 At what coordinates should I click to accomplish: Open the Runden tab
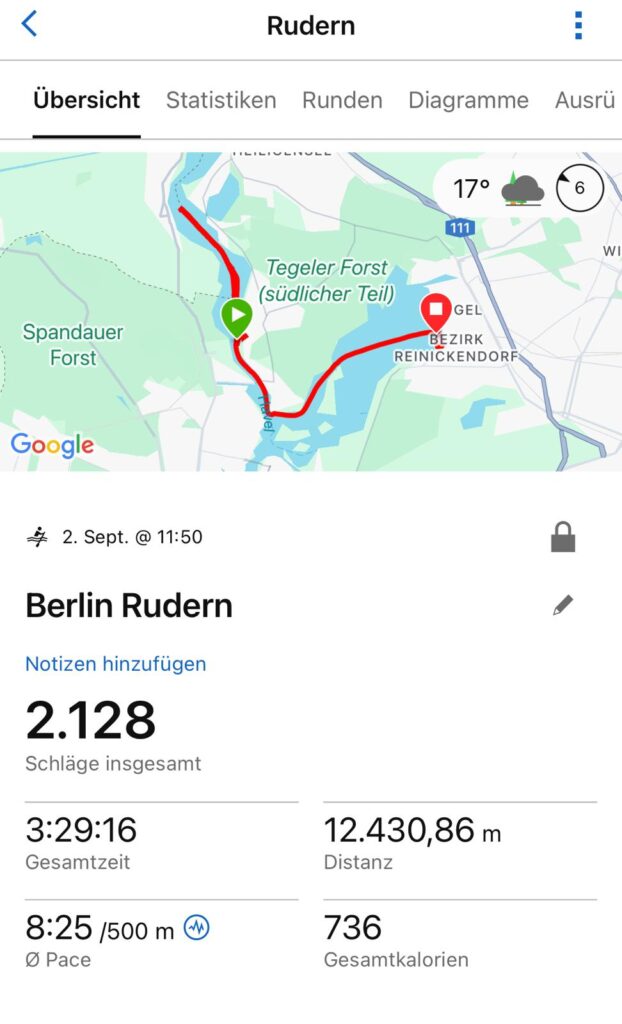click(x=342, y=100)
